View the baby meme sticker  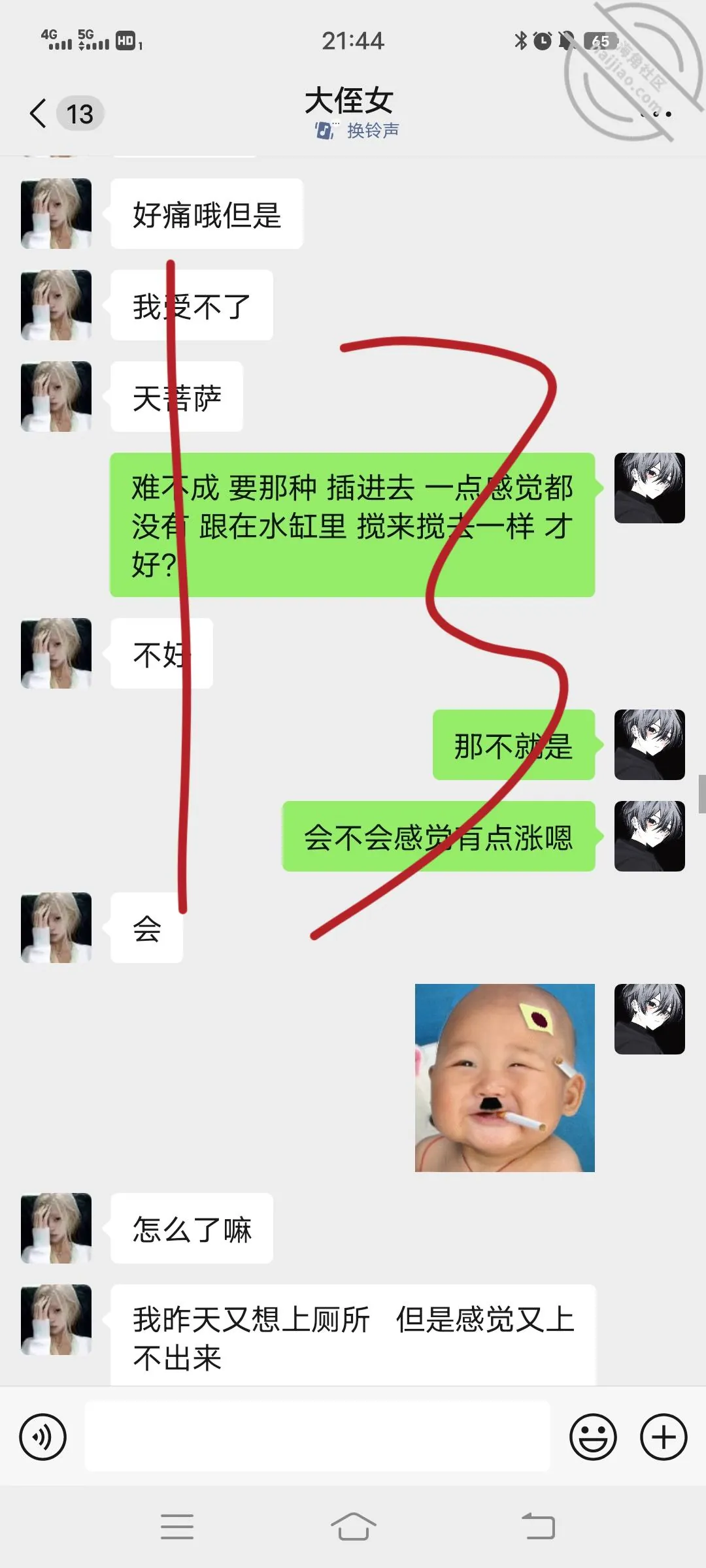[x=505, y=1077]
